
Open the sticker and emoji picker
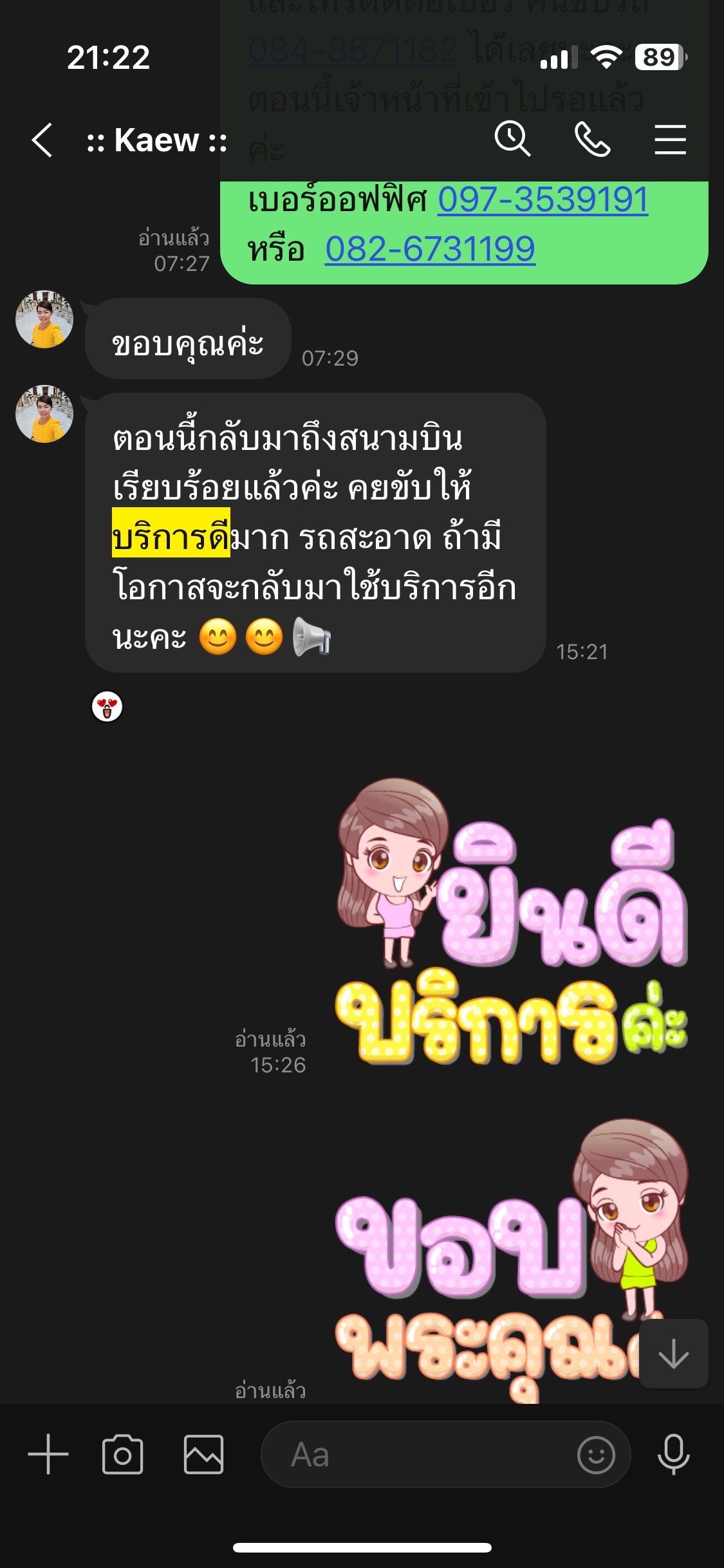click(x=596, y=1455)
